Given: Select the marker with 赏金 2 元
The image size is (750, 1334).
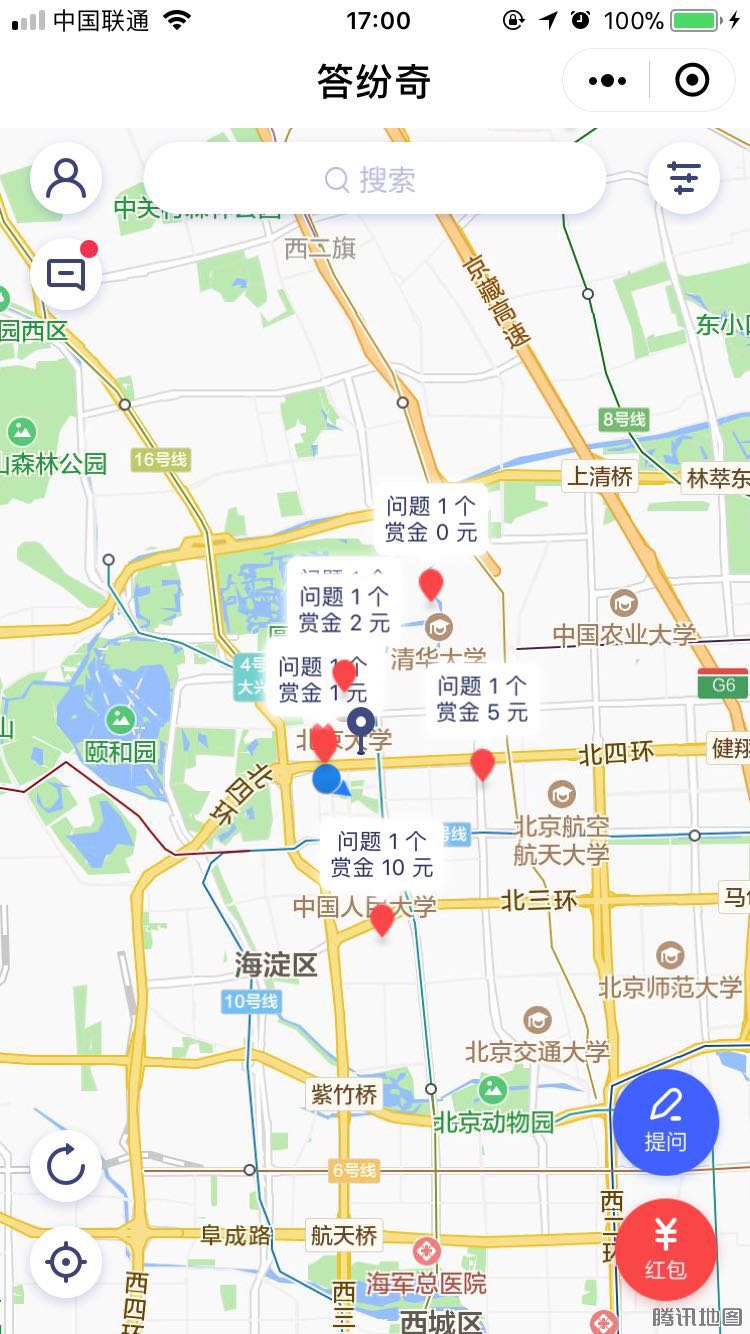Looking at the screenshot, I should pyautogui.click(x=344, y=674).
